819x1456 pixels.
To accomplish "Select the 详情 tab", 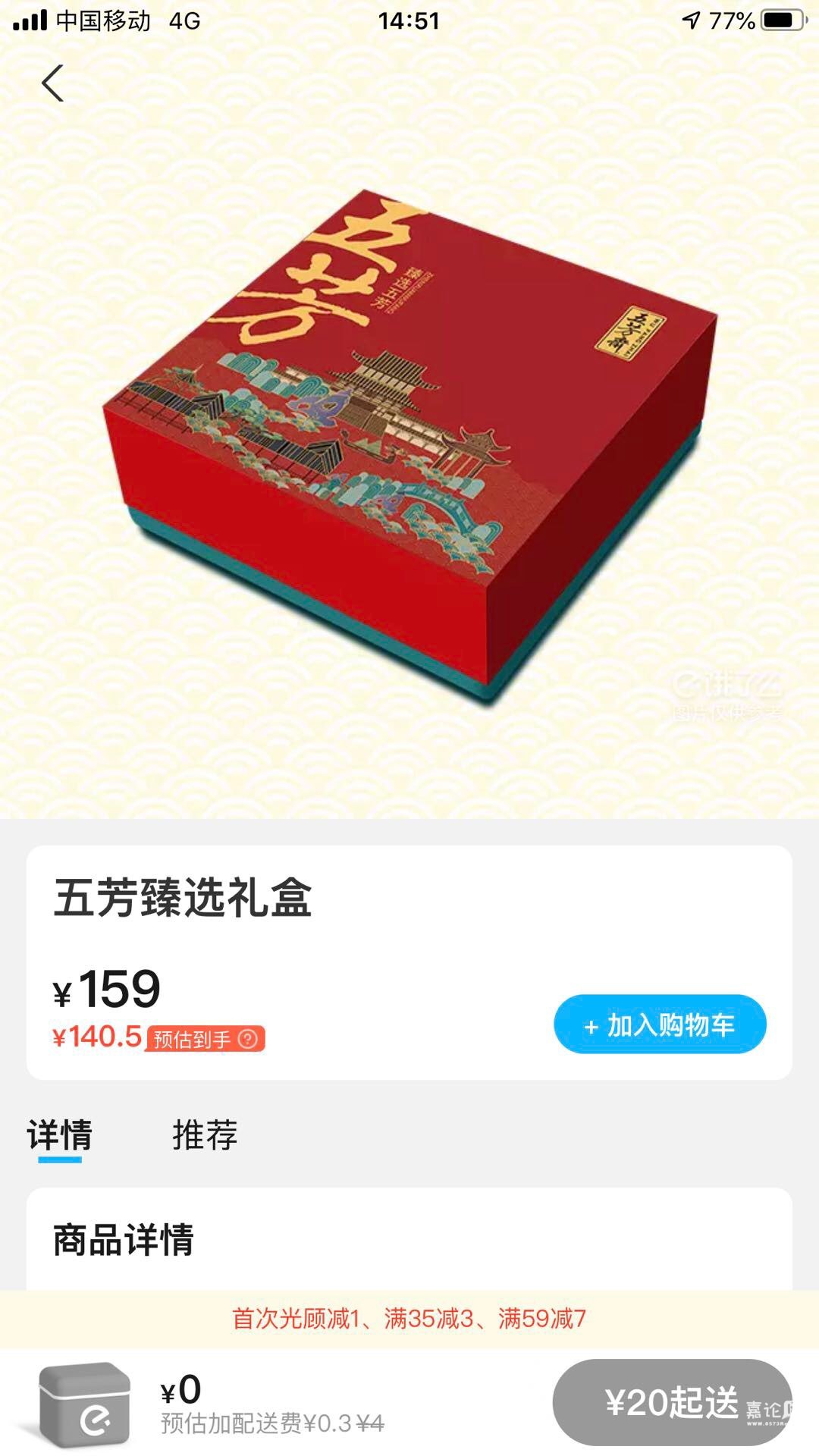I will pyautogui.click(x=59, y=1135).
